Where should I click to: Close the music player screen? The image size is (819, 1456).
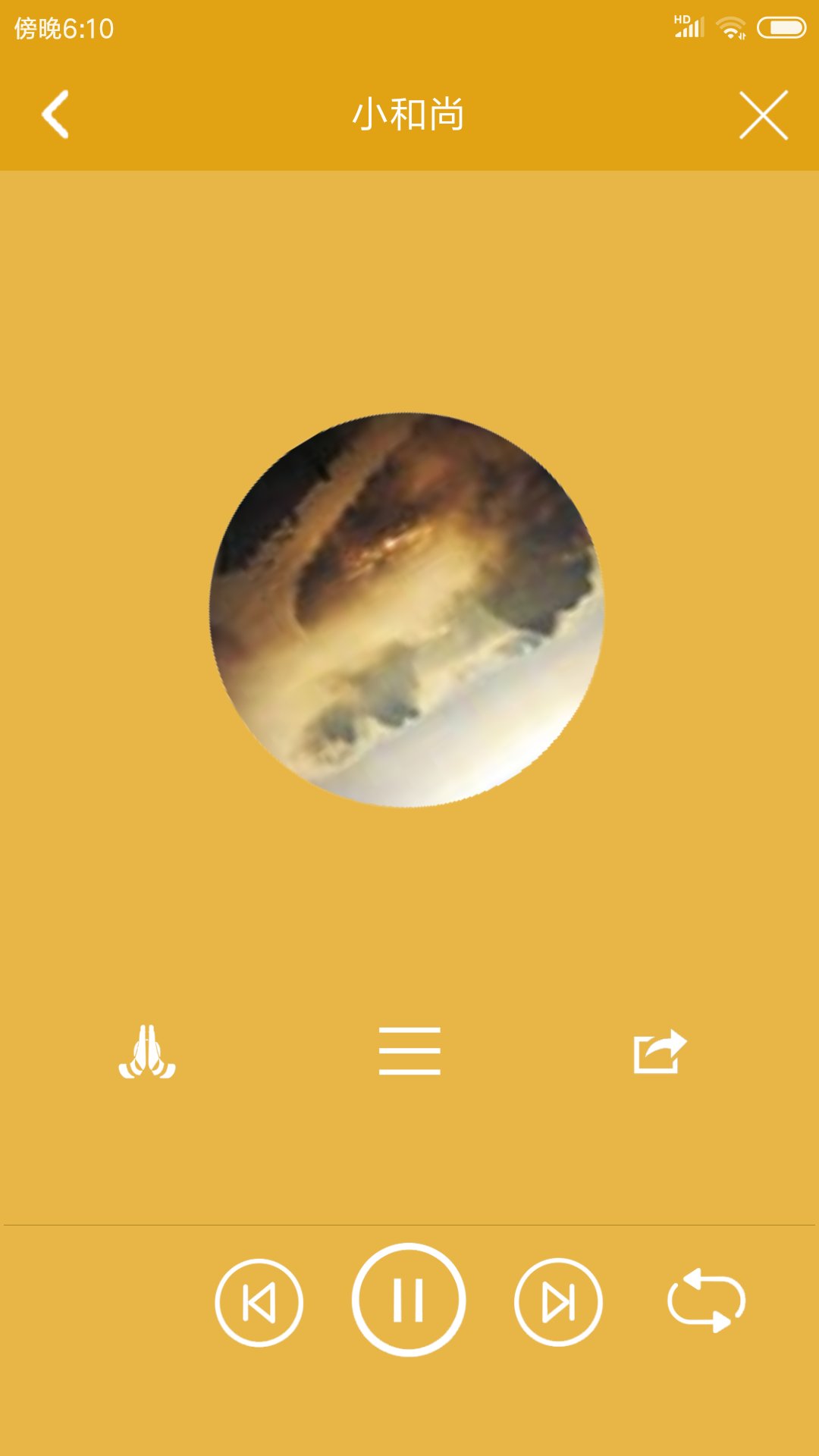click(x=764, y=115)
